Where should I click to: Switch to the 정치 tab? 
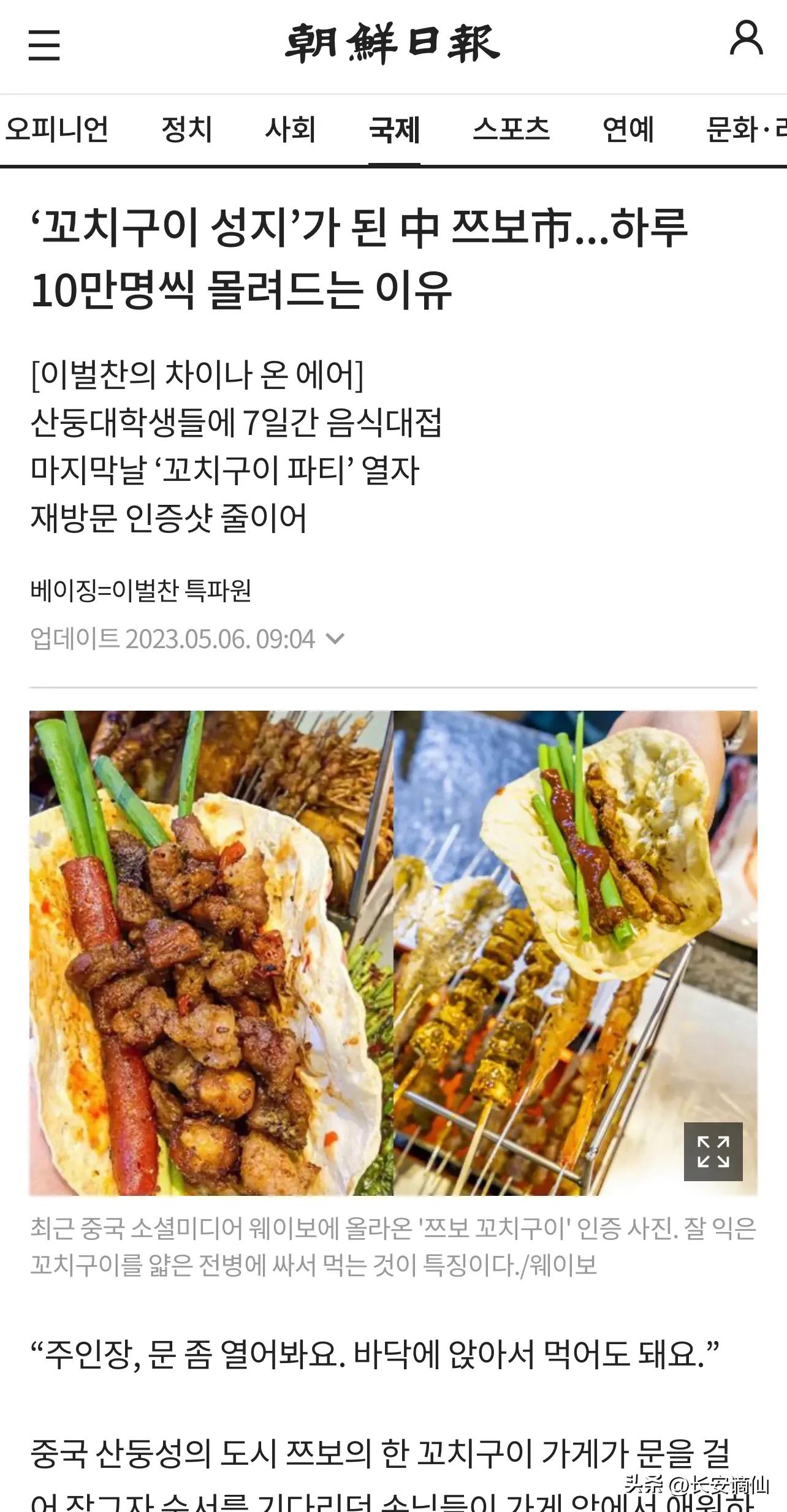coord(185,129)
